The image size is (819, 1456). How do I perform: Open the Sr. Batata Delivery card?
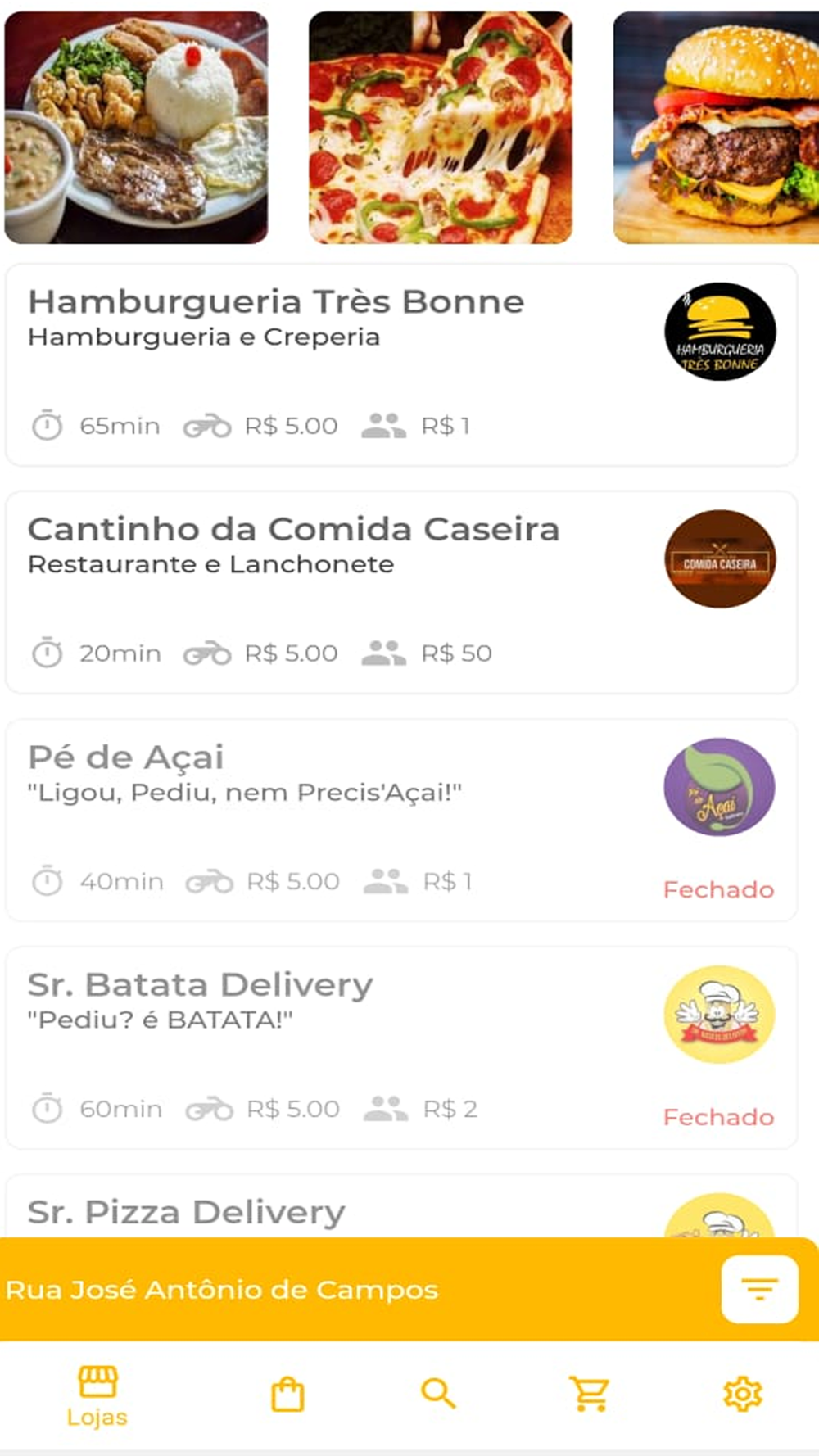[x=401, y=1048]
